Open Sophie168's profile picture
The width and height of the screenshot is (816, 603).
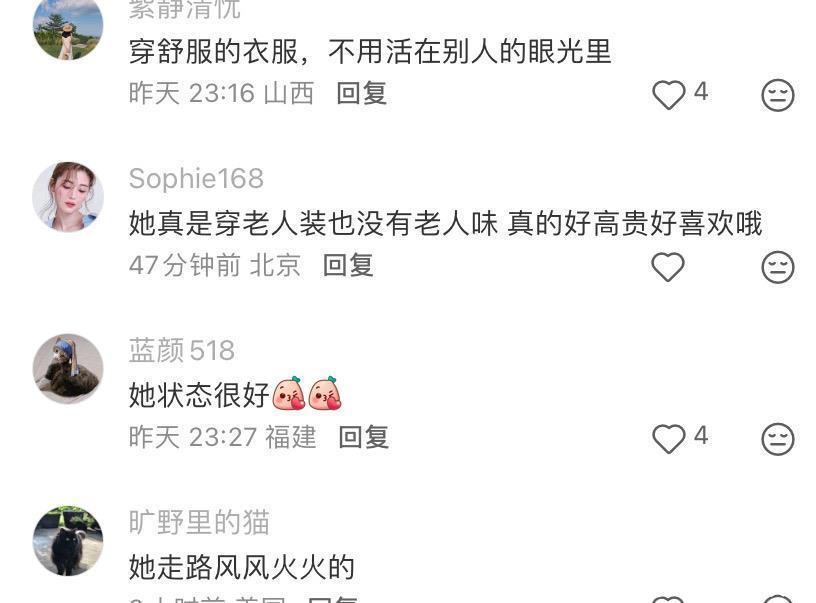click(68, 196)
